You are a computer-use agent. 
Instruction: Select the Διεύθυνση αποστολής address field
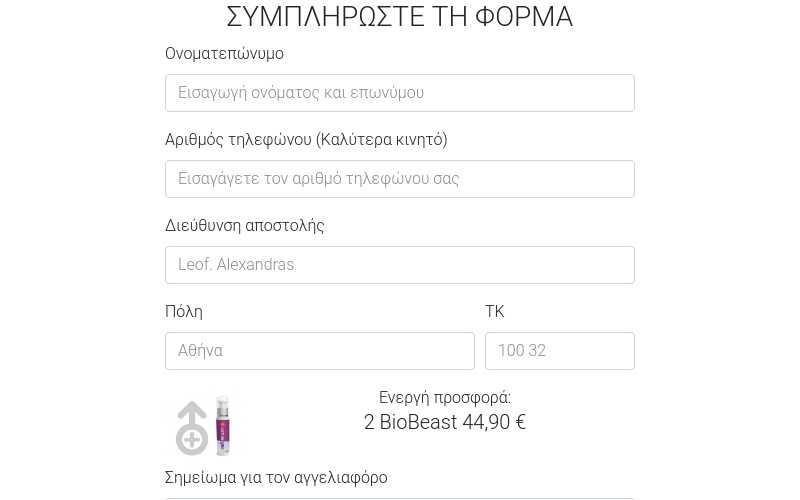tap(399, 265)
